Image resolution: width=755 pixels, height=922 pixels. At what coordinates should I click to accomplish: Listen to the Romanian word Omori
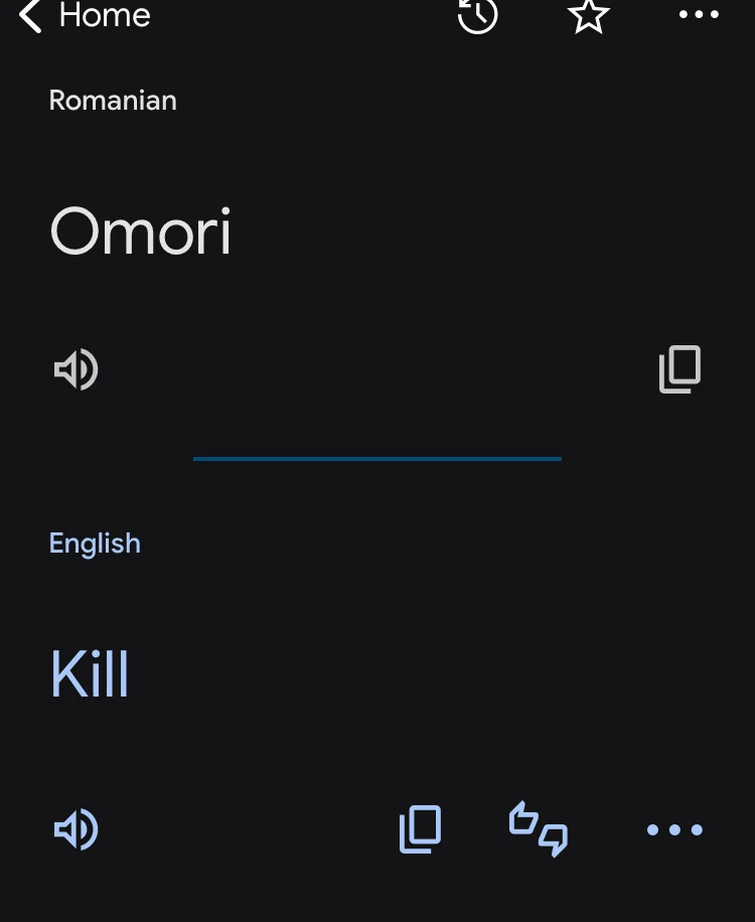[x=76, y=370]
